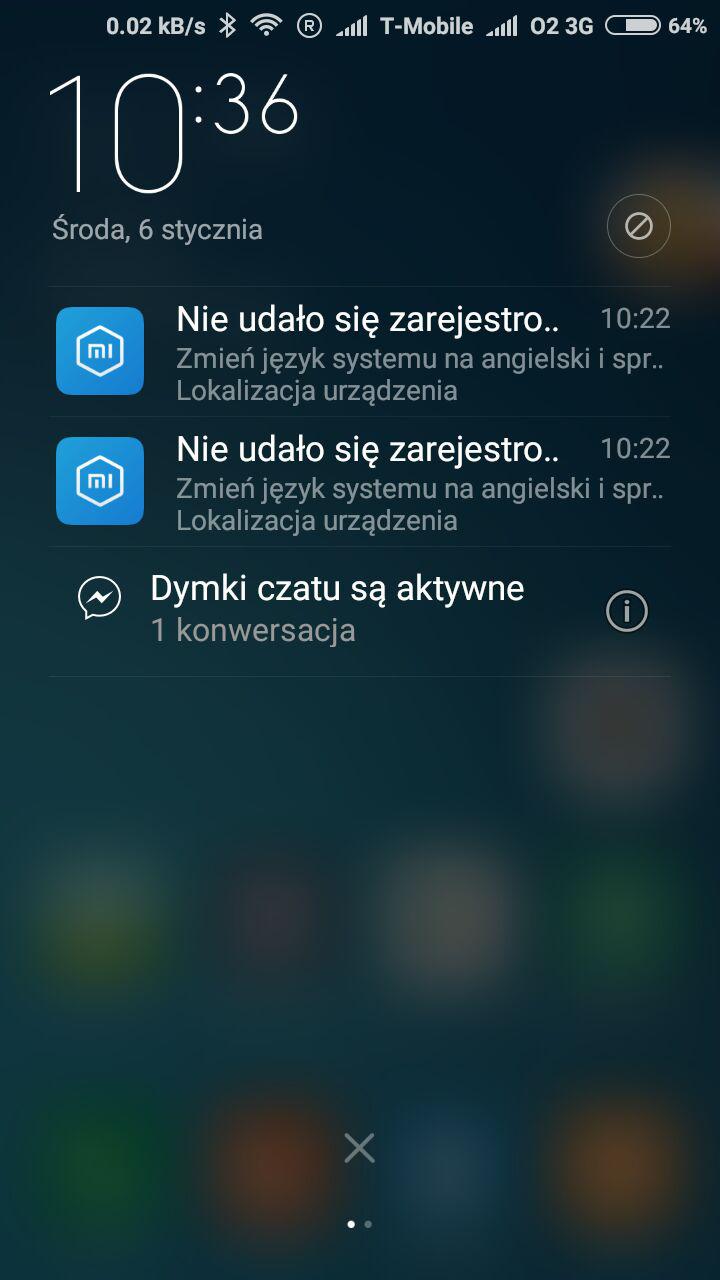The image size is (720, 1280).
Task: Open the "Dymki czatu są aktywne" Messenger notification
Action: (x=336, y=608)
